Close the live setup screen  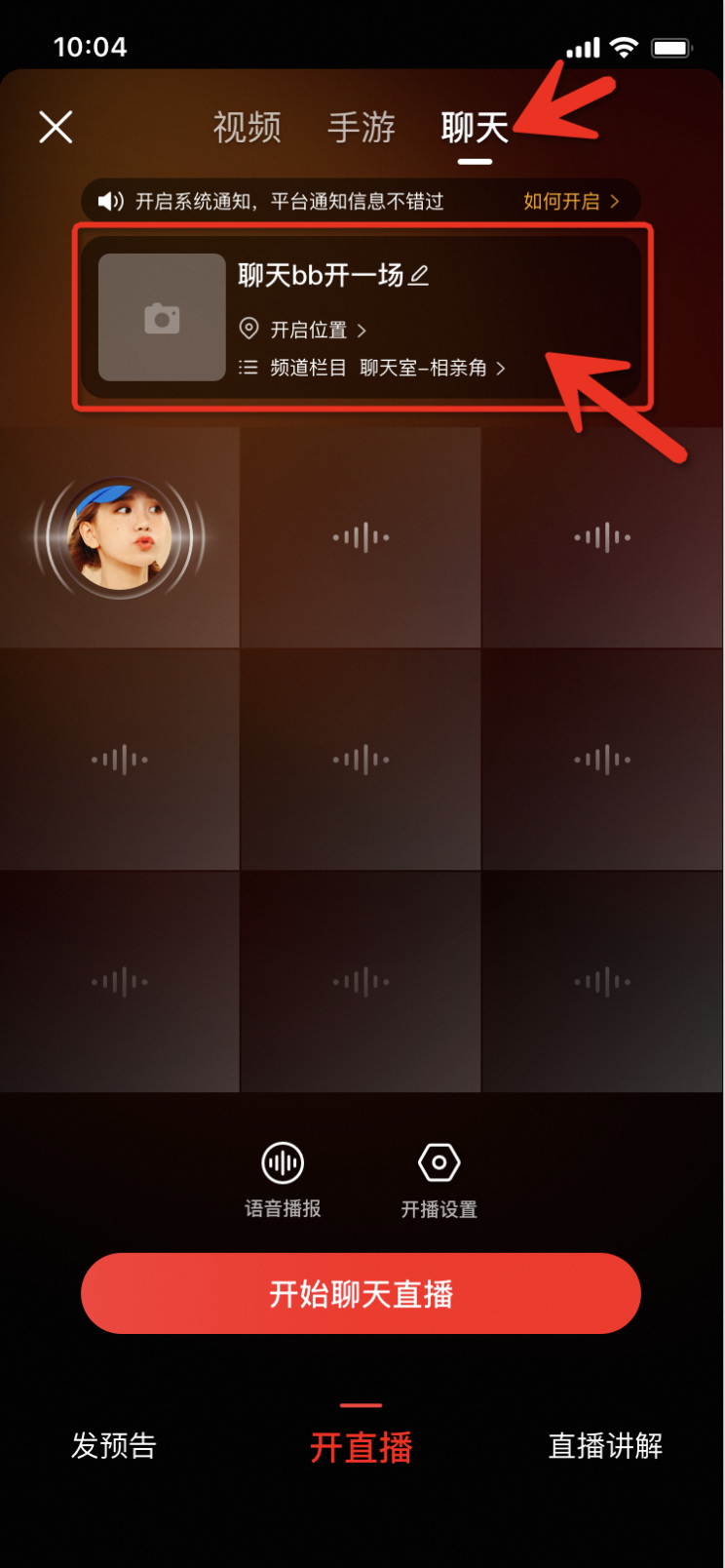tap(56, 127)
